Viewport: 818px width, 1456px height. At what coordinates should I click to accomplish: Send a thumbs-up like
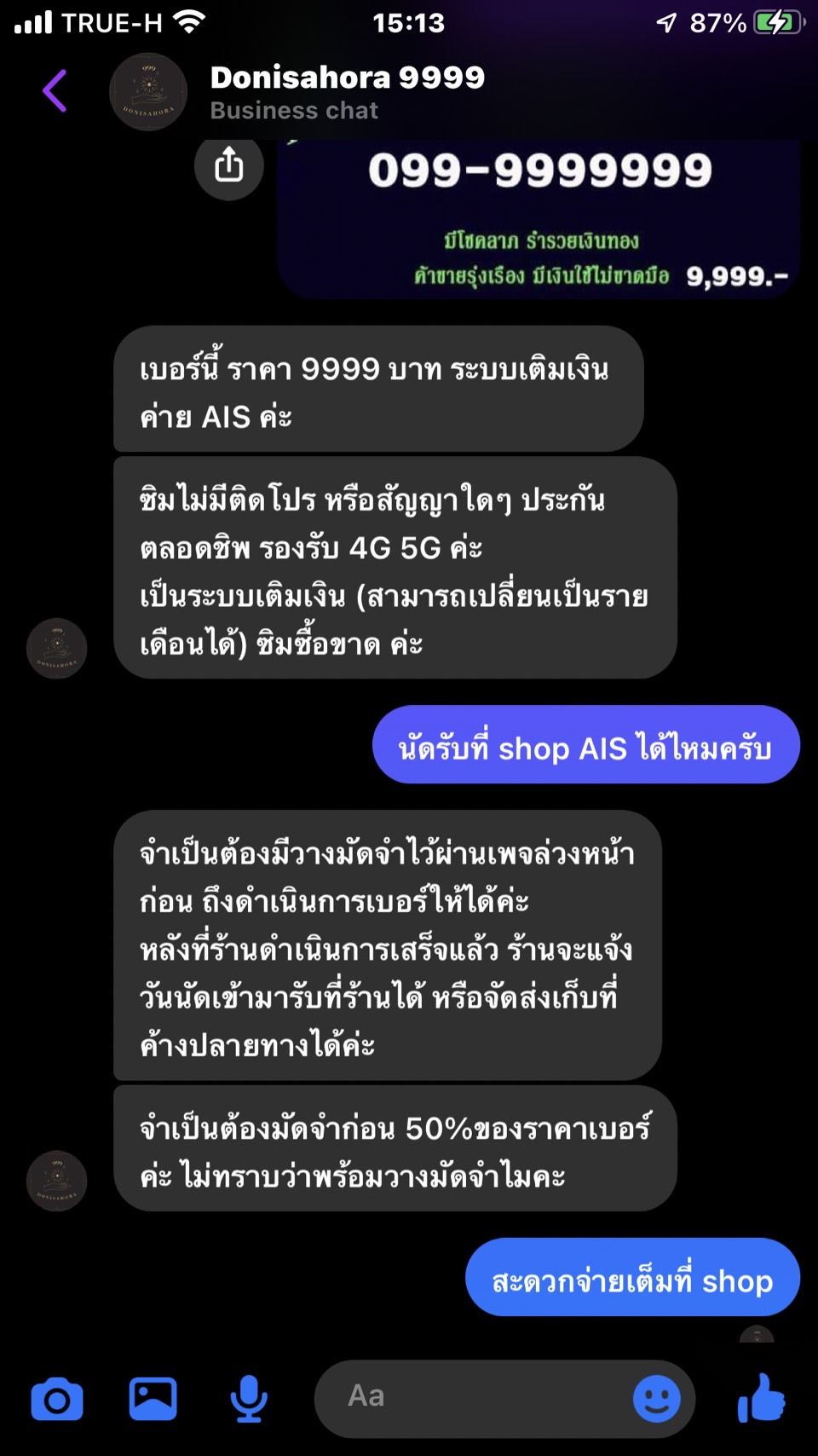(761, 1399)
